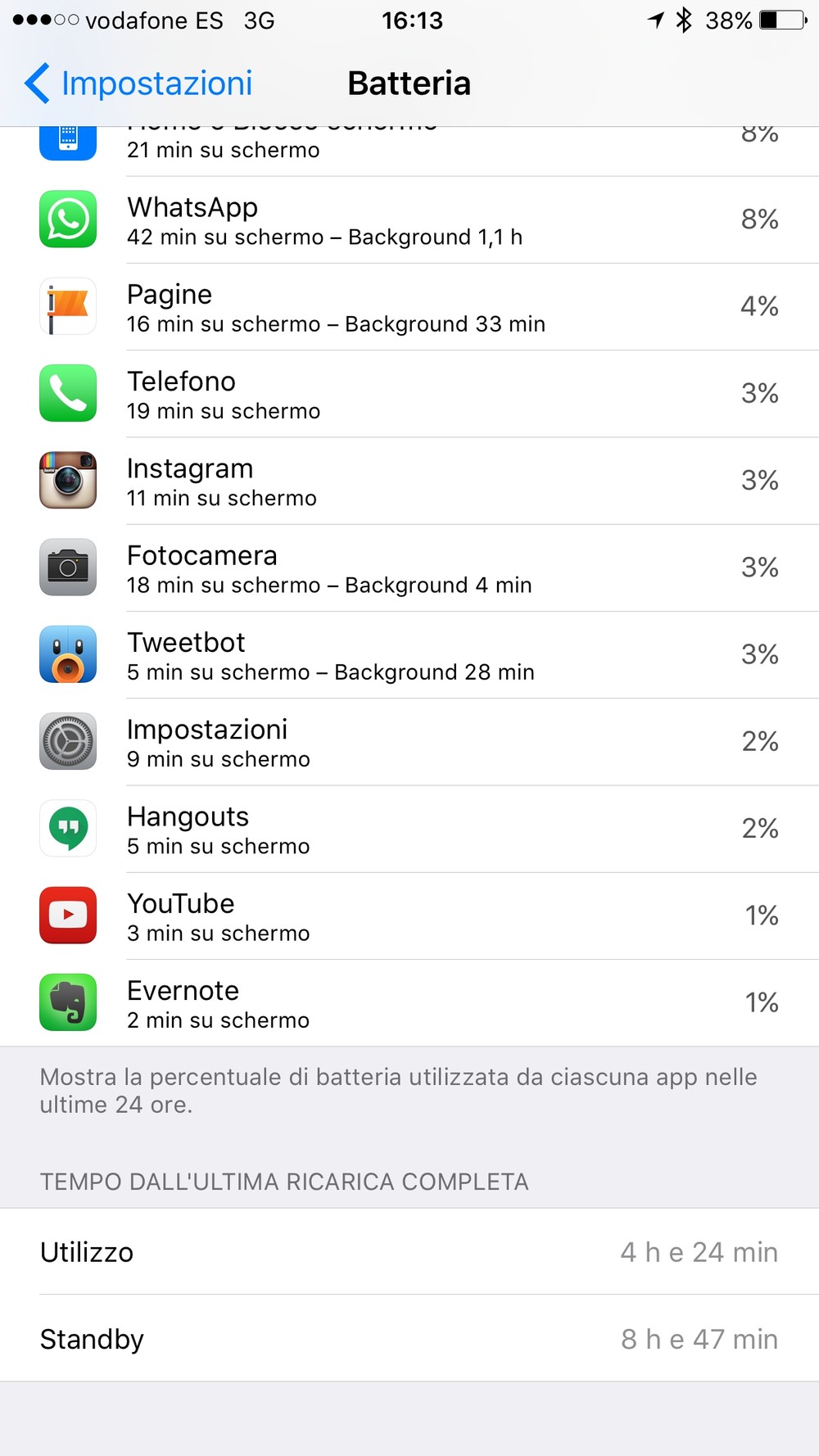Image resolution: width=819 pixels, height=1456 pixels.
Task: Tap the WhatsApp battery usage row
Action: click(x=409, y=219)
